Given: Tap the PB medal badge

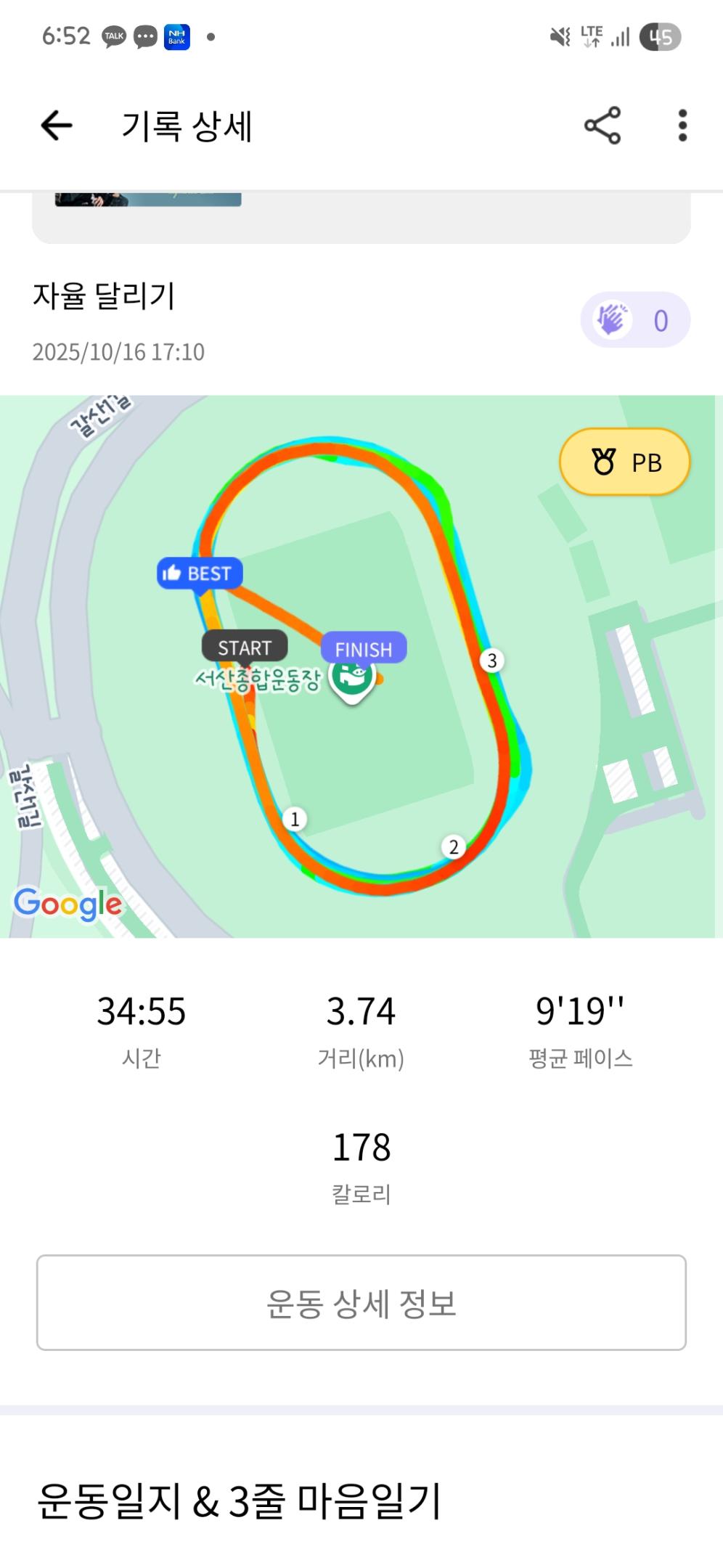Looking at the screenshot, I should coord(624,462).
